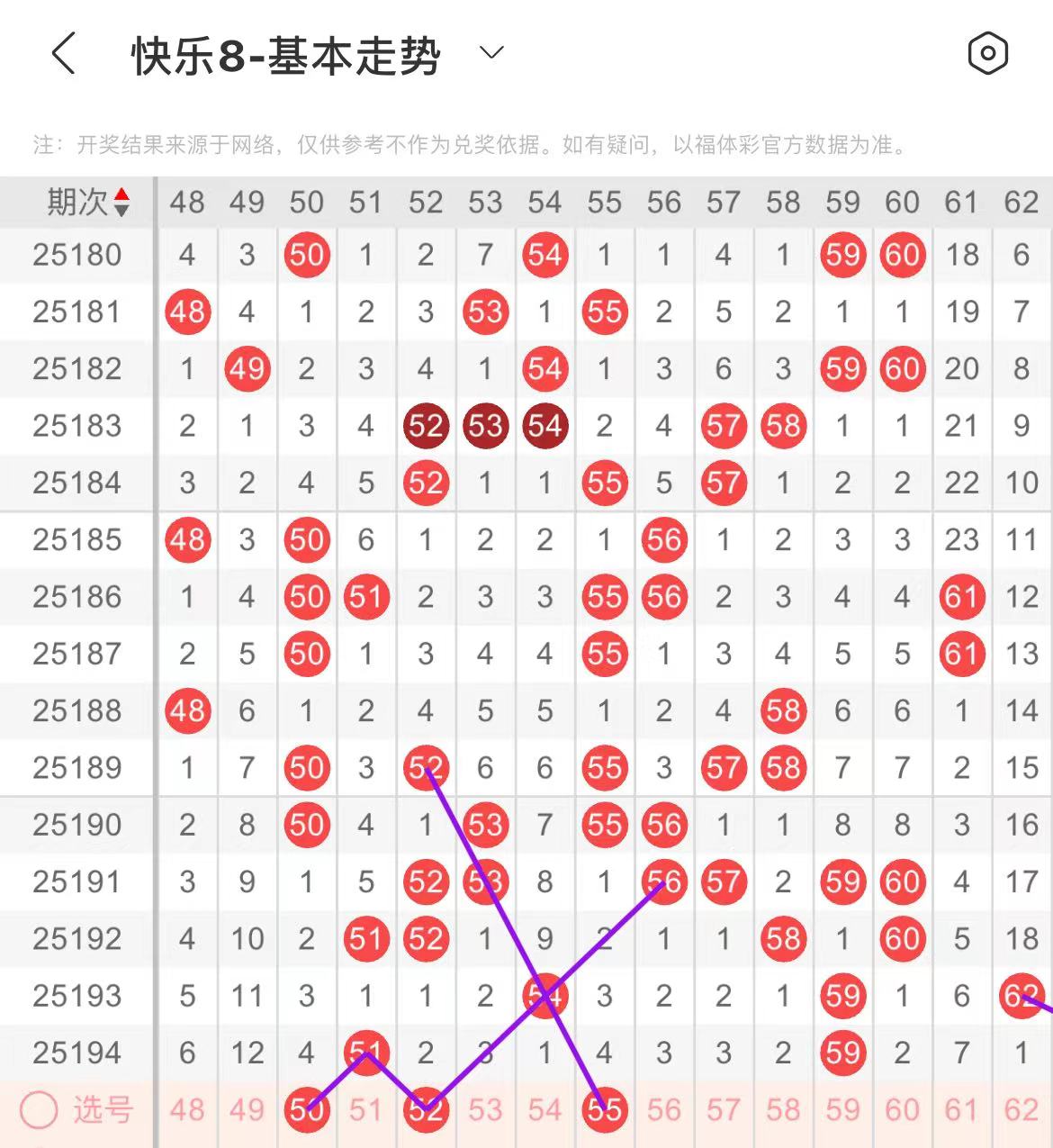Viewport: 1053px width, 1148px height.
Task: Select number 59 in the 选号 row
Action: [842, 1110]
